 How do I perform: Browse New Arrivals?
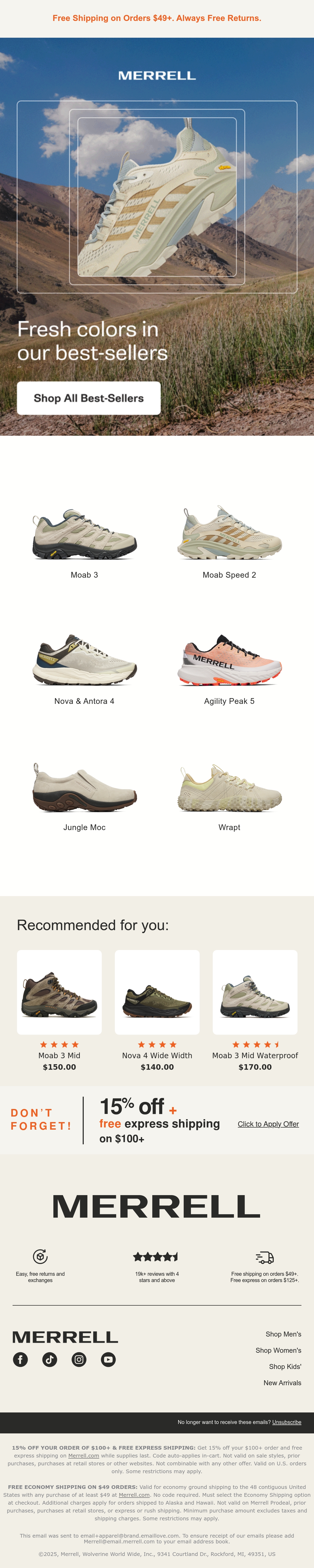tap(282, 1383)
